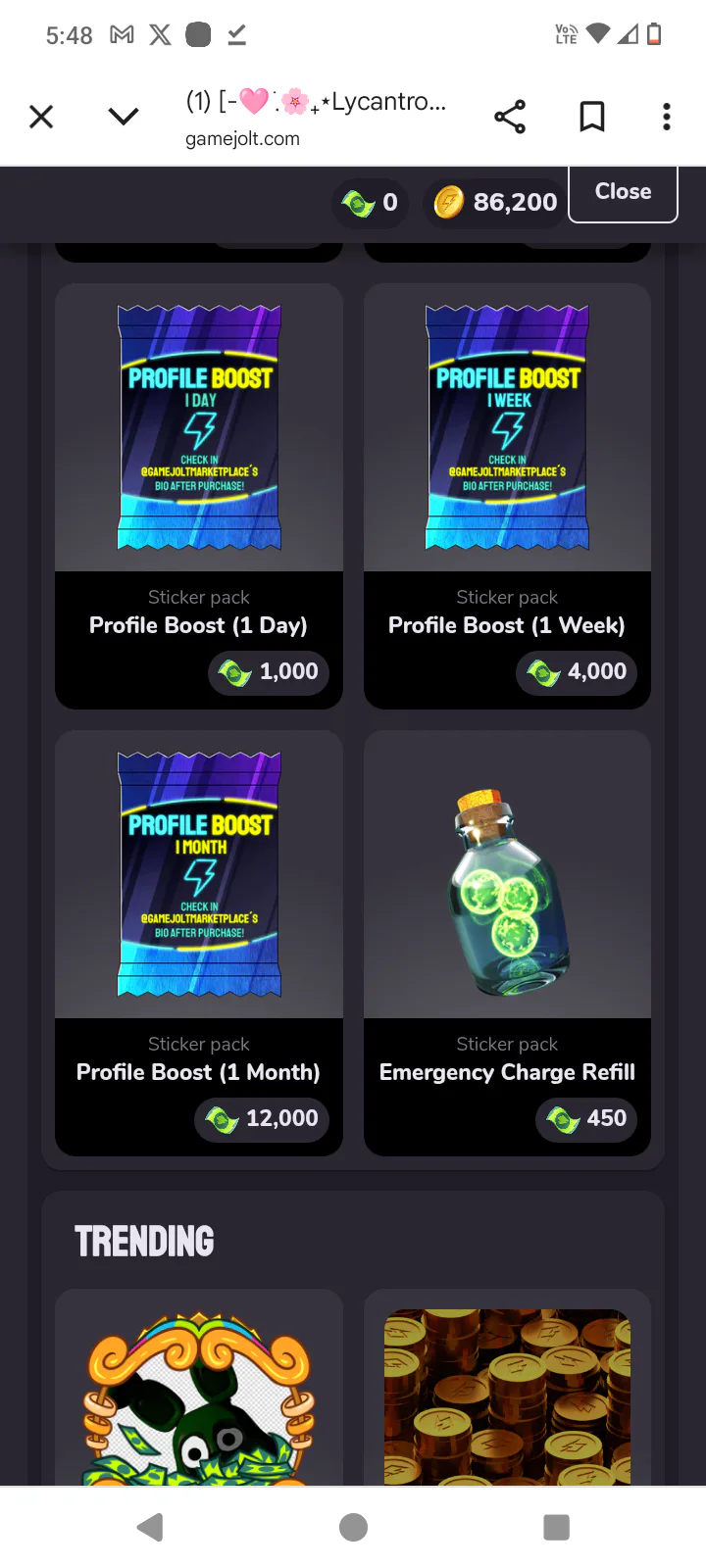Screen dimensions: 706x1568
Task: Open the 86,200 coin balance
Action: 496,203
